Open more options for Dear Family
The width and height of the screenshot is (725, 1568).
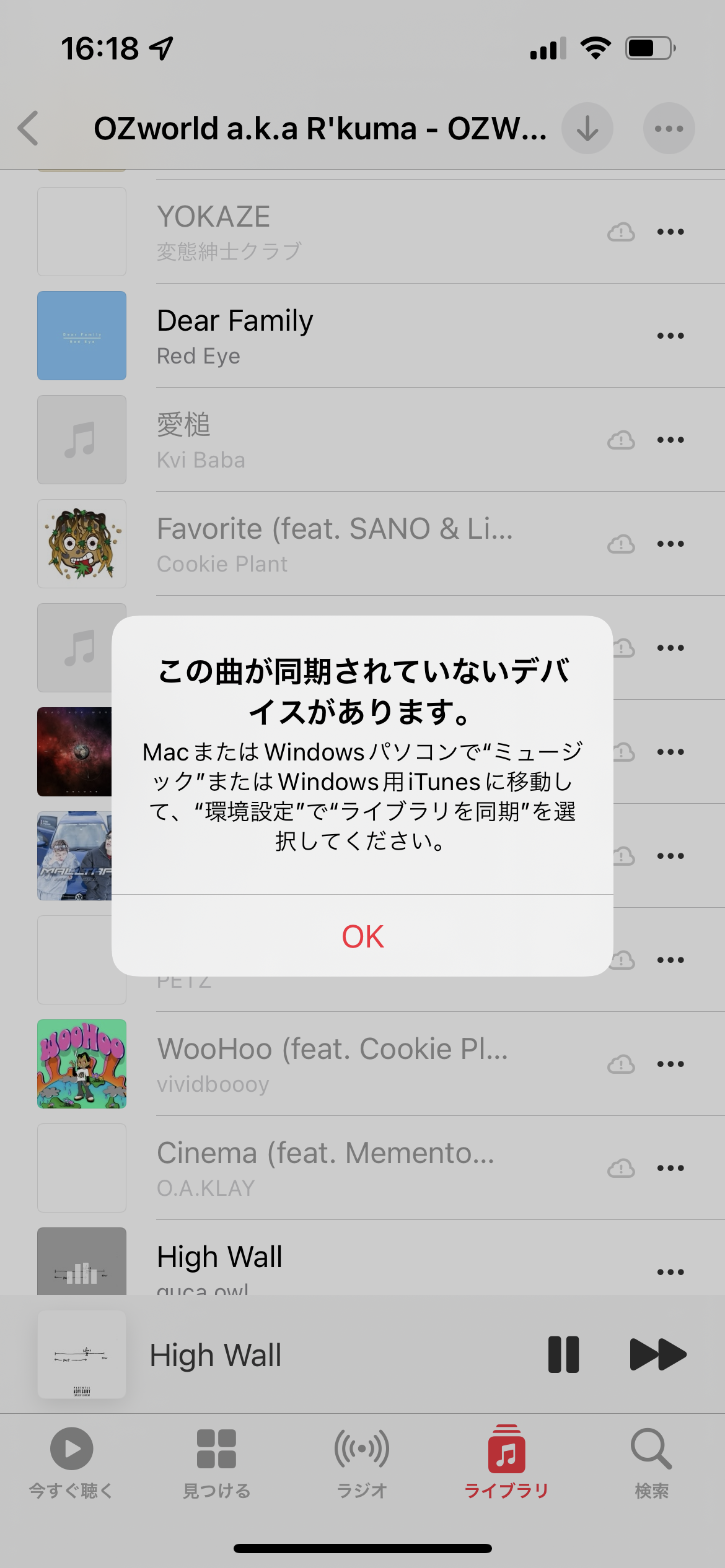point(670,336)
